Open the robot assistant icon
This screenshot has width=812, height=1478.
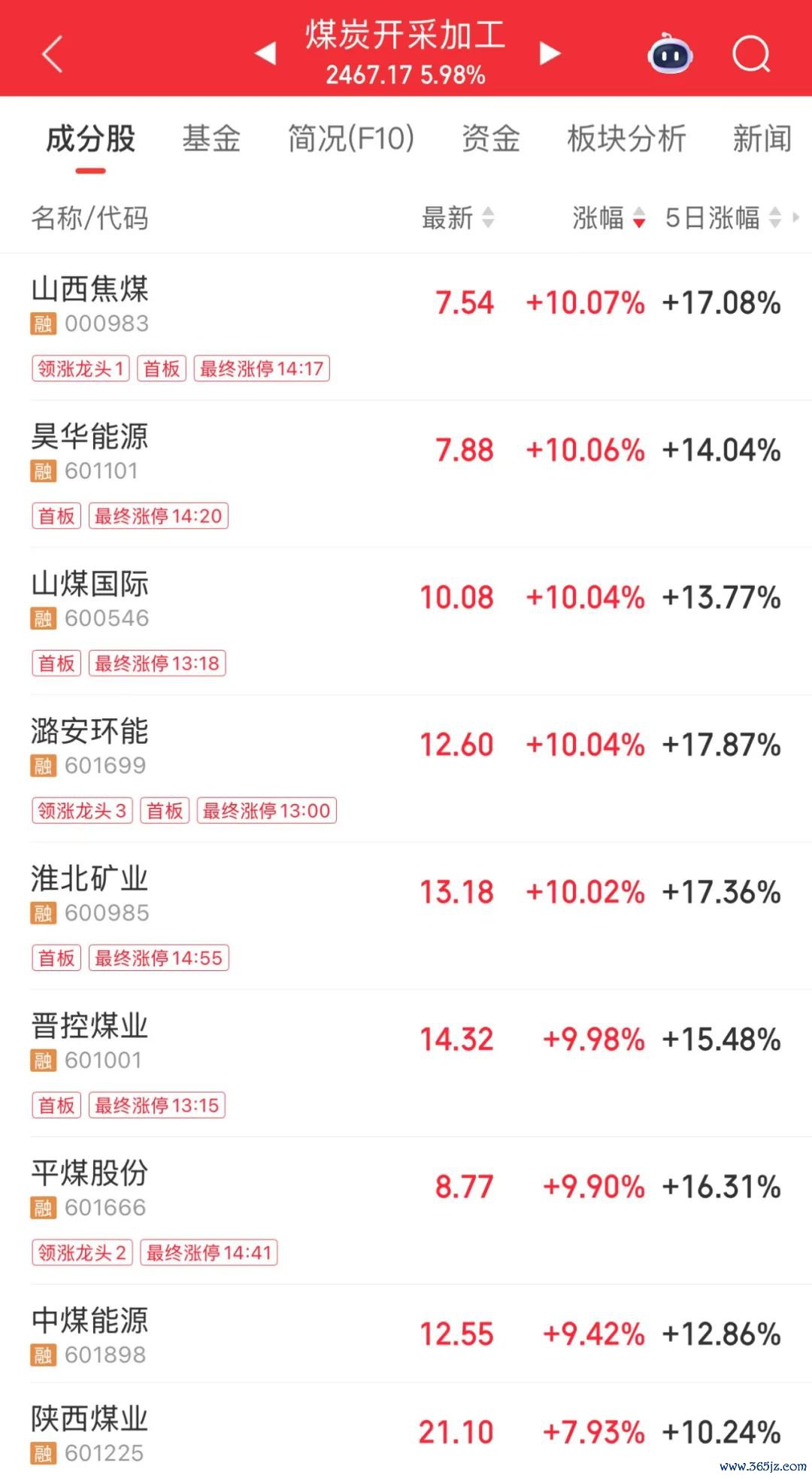coord(670,53)
